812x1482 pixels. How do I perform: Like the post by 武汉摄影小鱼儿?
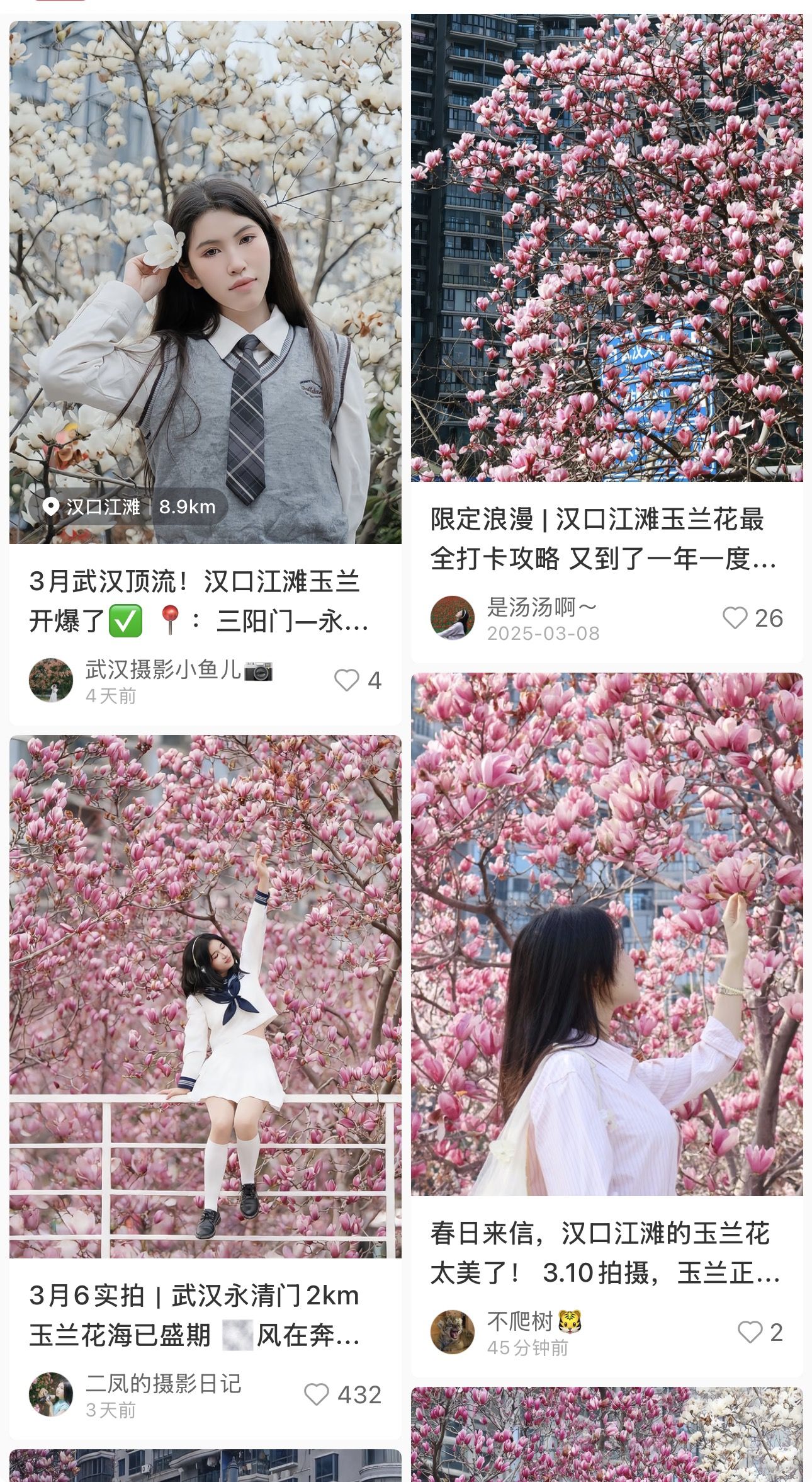pyautogui.click(x=347, y=680)
